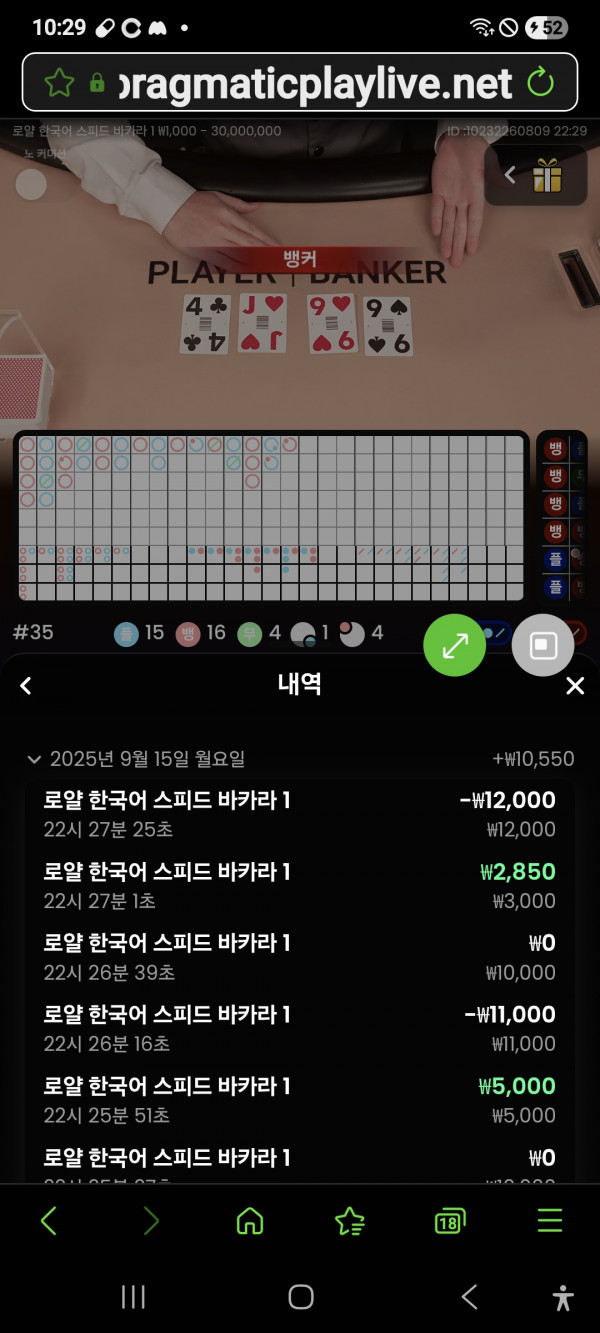Open the browser home page

249,1220
